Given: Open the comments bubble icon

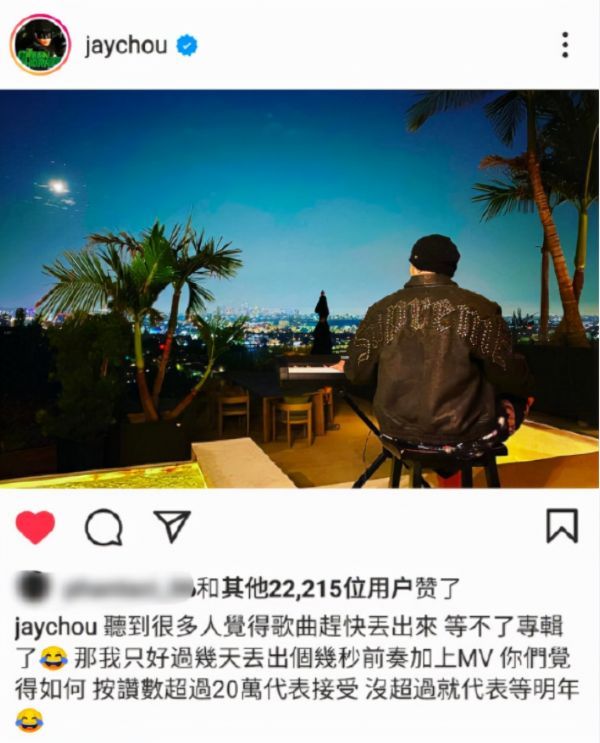Looking at the screenshot, I should pos(103,526).
